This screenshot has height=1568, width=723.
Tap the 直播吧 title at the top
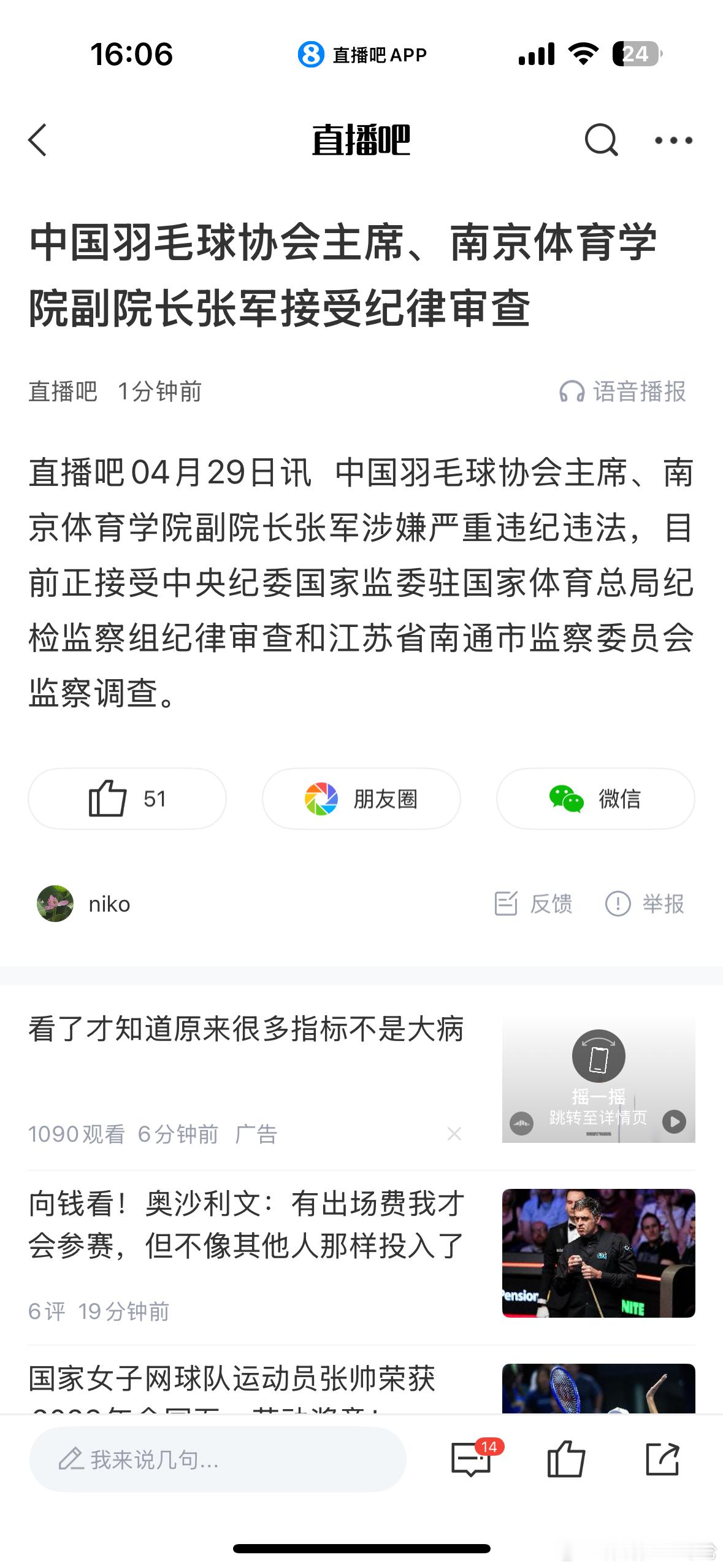361,140
